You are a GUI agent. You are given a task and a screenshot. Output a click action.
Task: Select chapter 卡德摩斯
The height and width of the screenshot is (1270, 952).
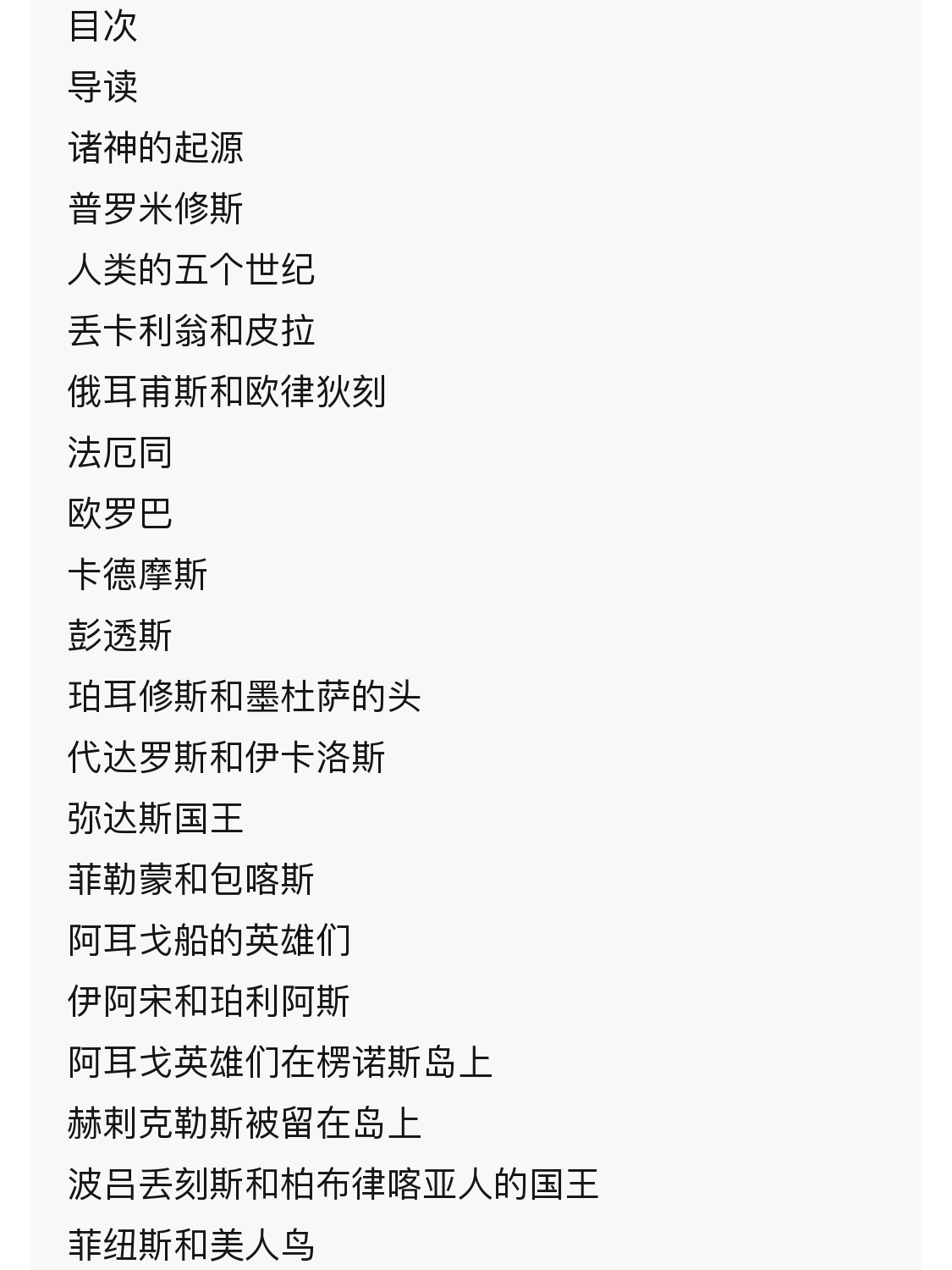[138, 575]
